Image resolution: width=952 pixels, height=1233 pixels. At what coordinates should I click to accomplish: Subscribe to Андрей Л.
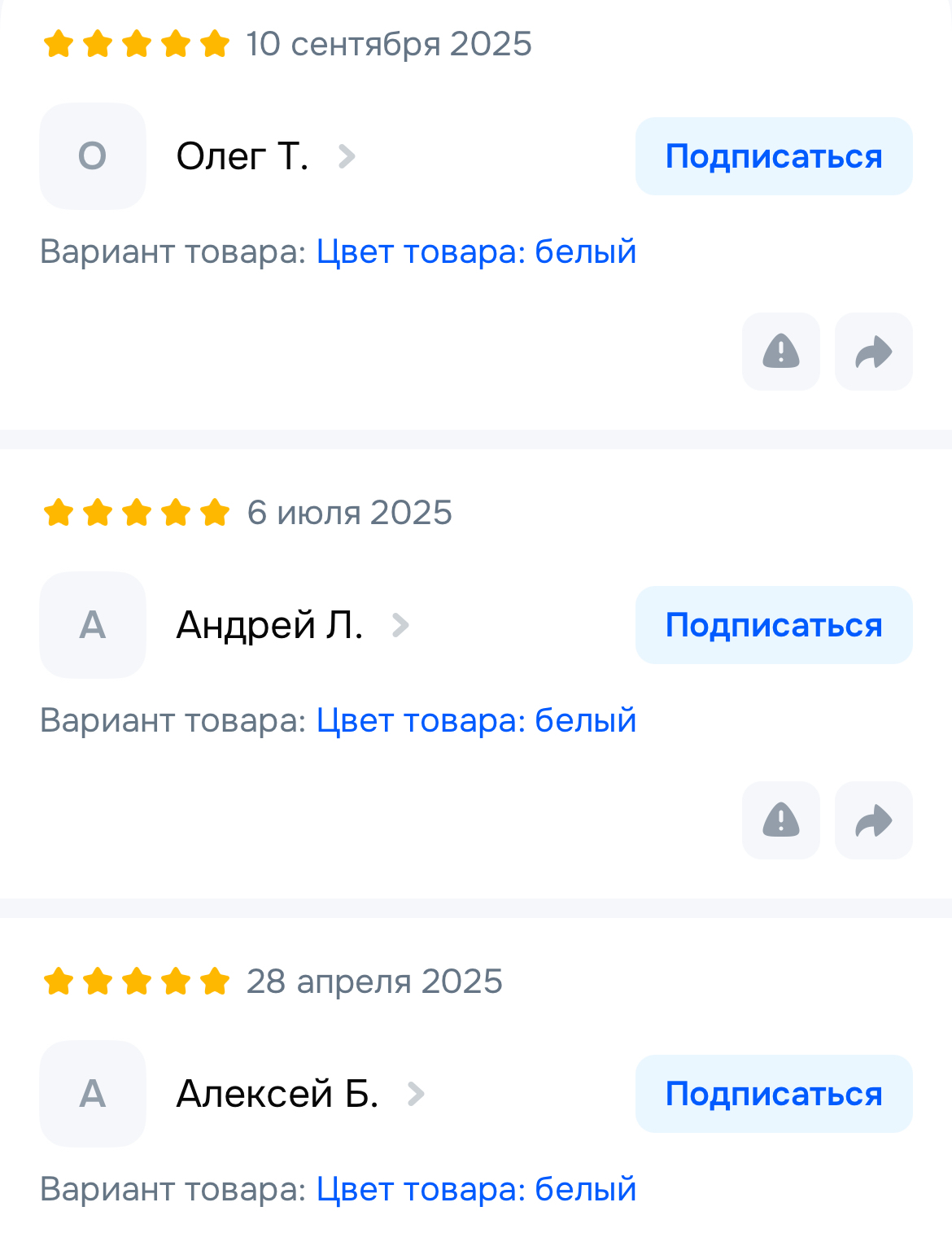pyautogui.click(x=773, y=625)
